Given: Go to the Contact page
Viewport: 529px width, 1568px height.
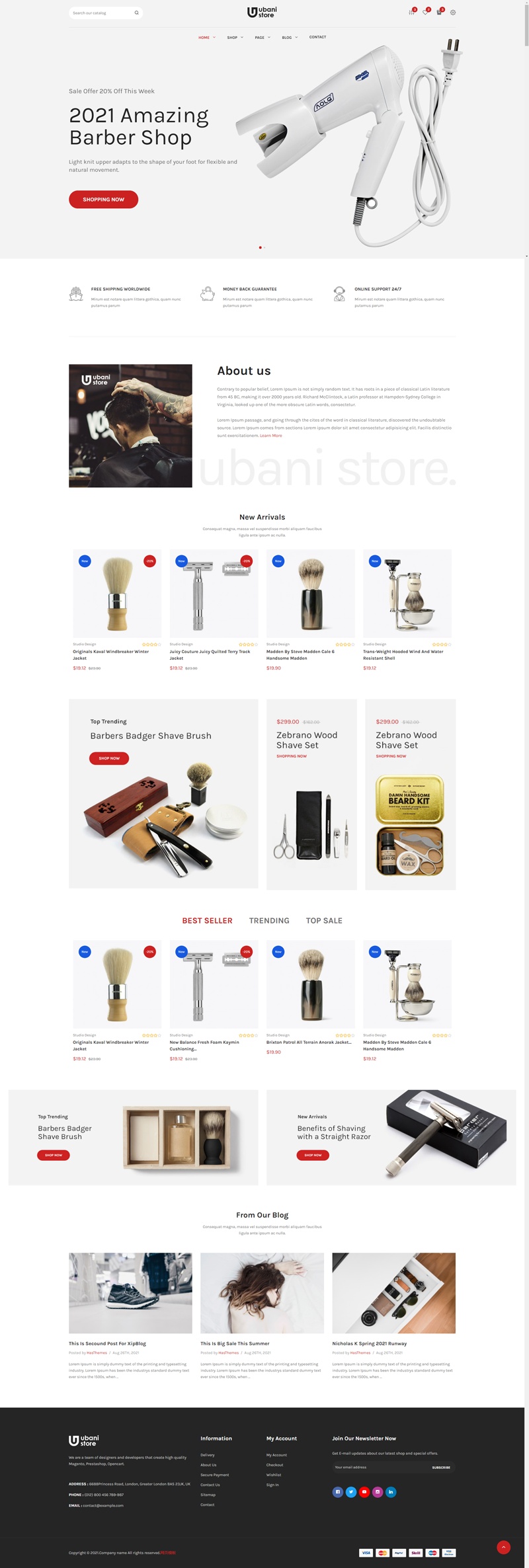Looking at the screenshot, I should (317, 37).
